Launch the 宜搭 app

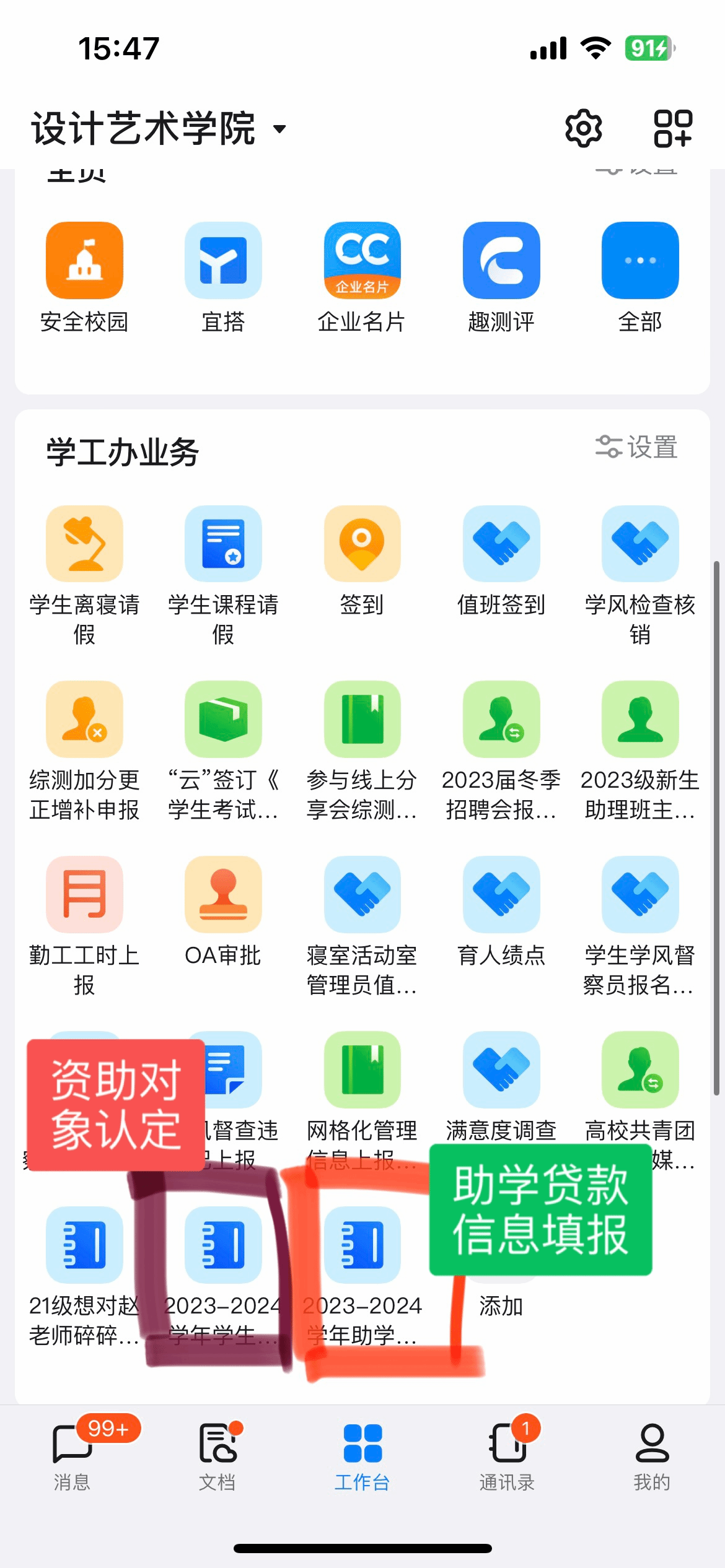point(223,261)
